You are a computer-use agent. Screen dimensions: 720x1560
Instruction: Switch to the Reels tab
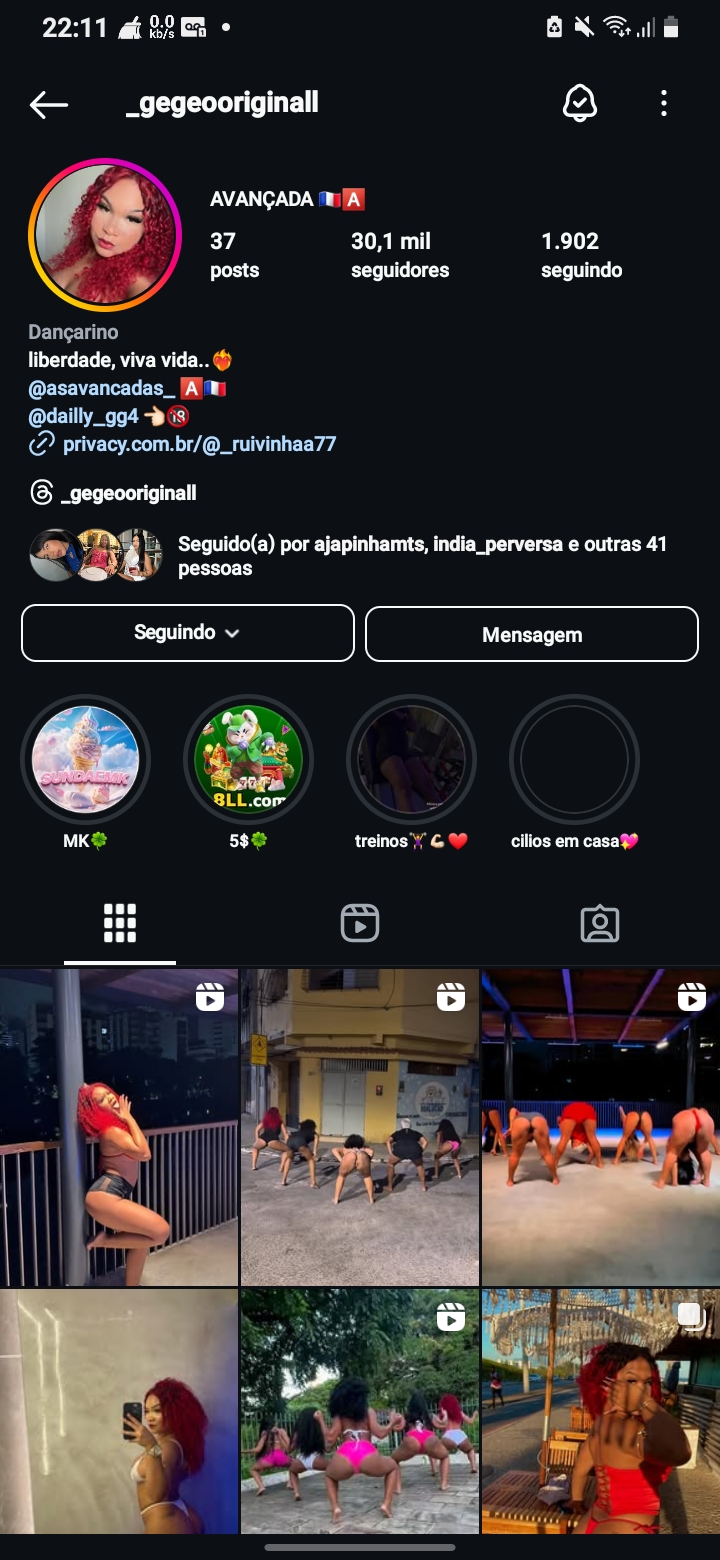[x=360, y=923]
